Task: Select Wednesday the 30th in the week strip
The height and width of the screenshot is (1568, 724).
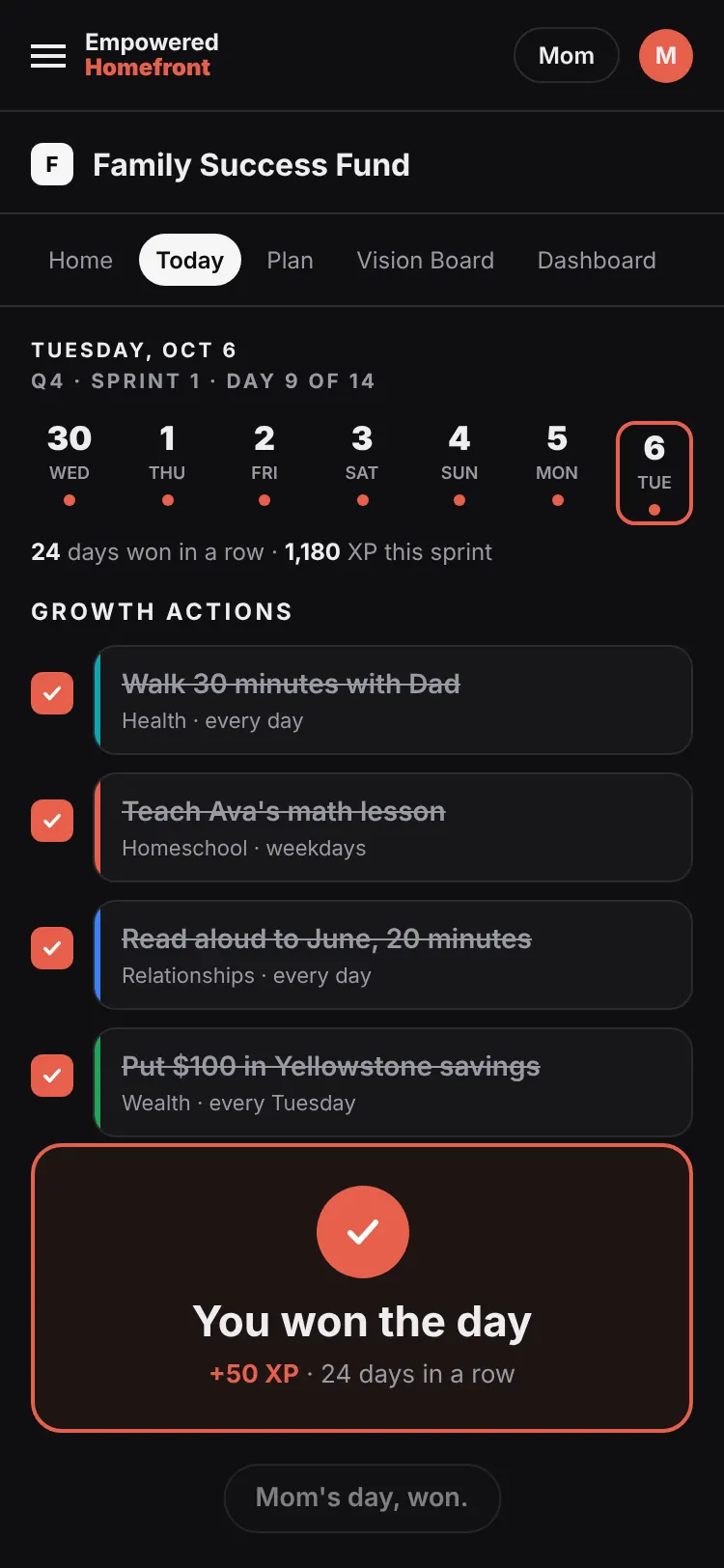Action: point(70,463)
